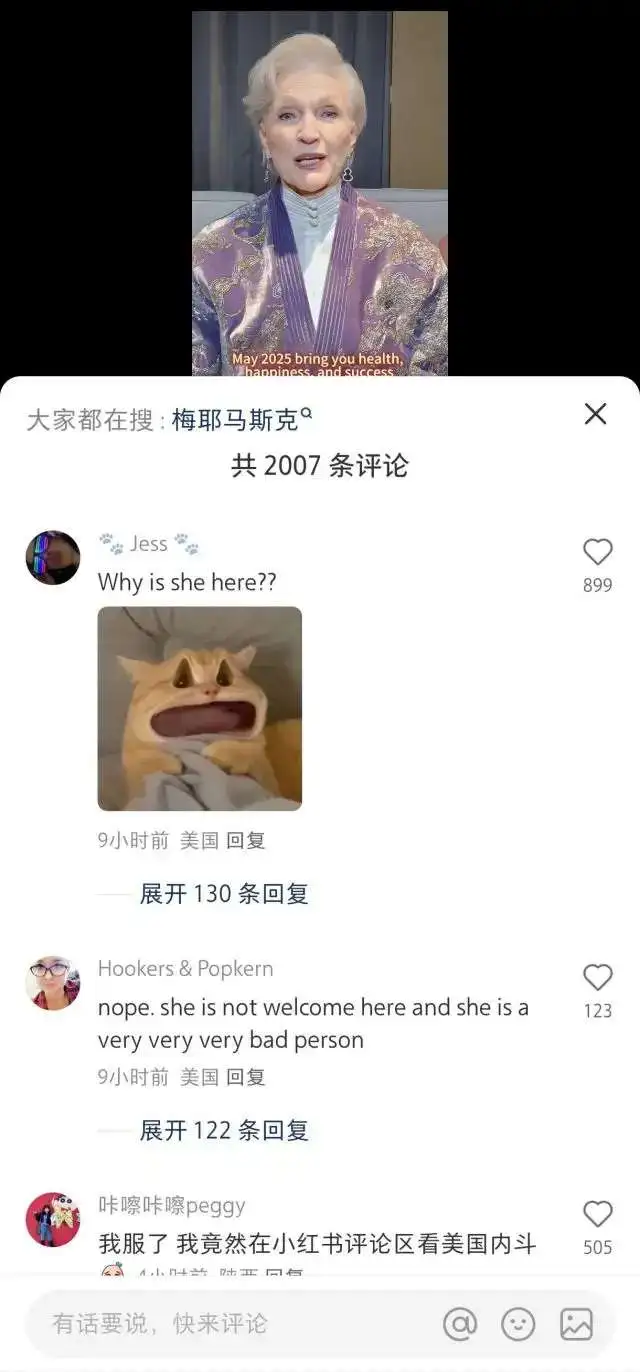Close the comments panel

click(x=595, y=414)
